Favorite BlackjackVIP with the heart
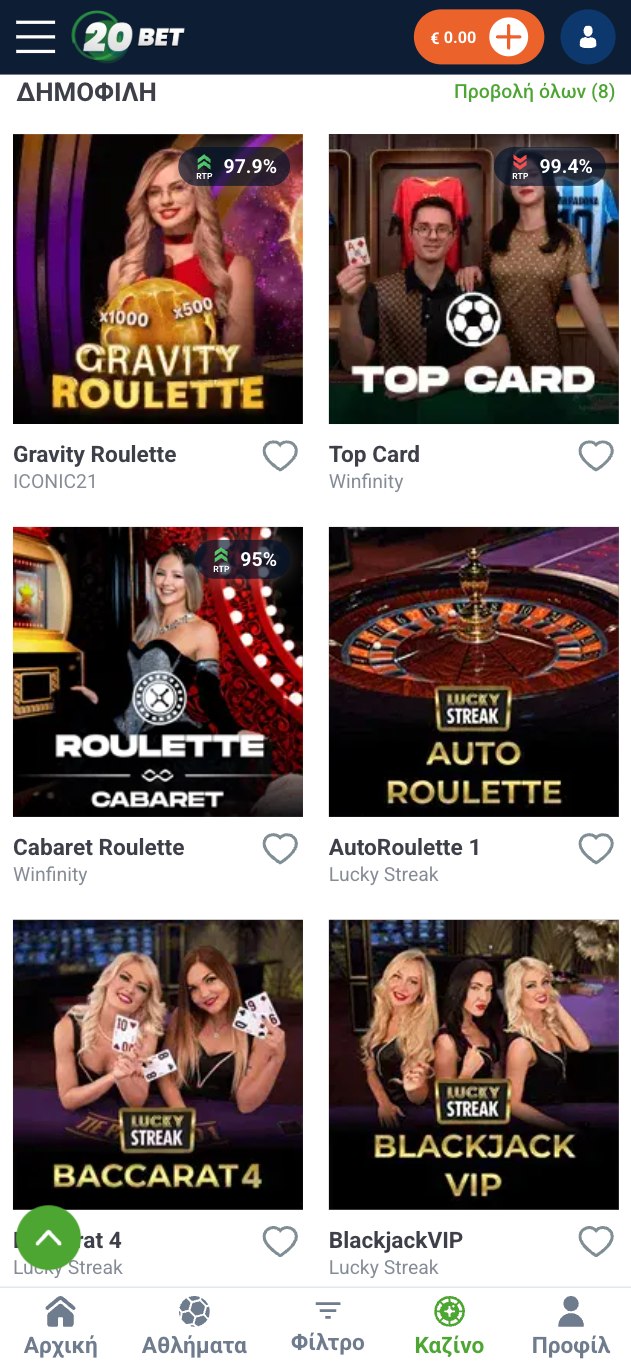This screenshot has width=631, height=1367. [x=596, y=1242]
